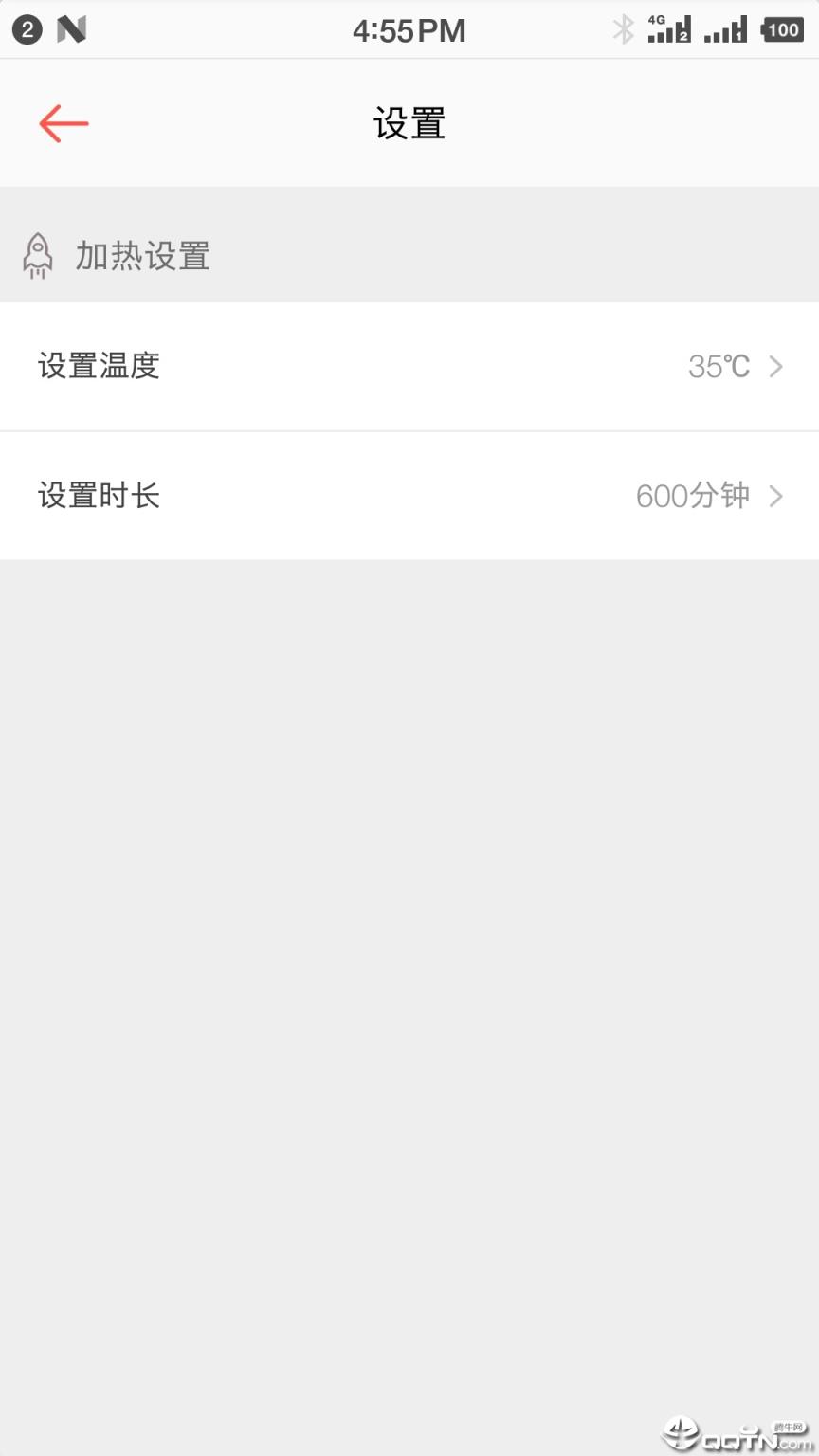
Task: Open the 设置温度 settings row
Action: pos(409,367)
